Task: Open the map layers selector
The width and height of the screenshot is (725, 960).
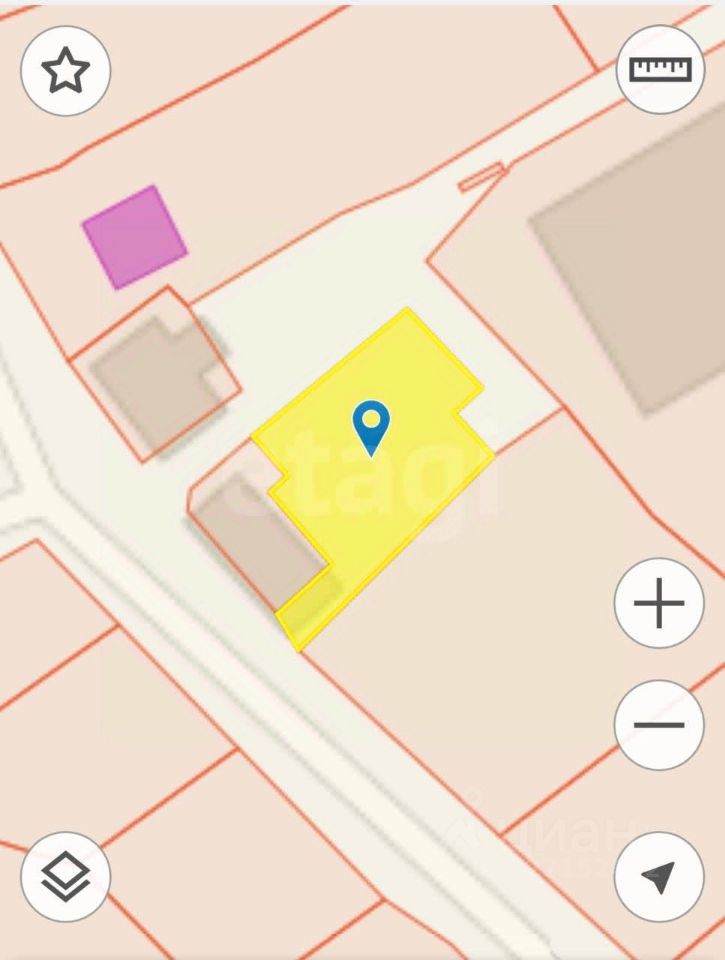Action: (66, 876)
